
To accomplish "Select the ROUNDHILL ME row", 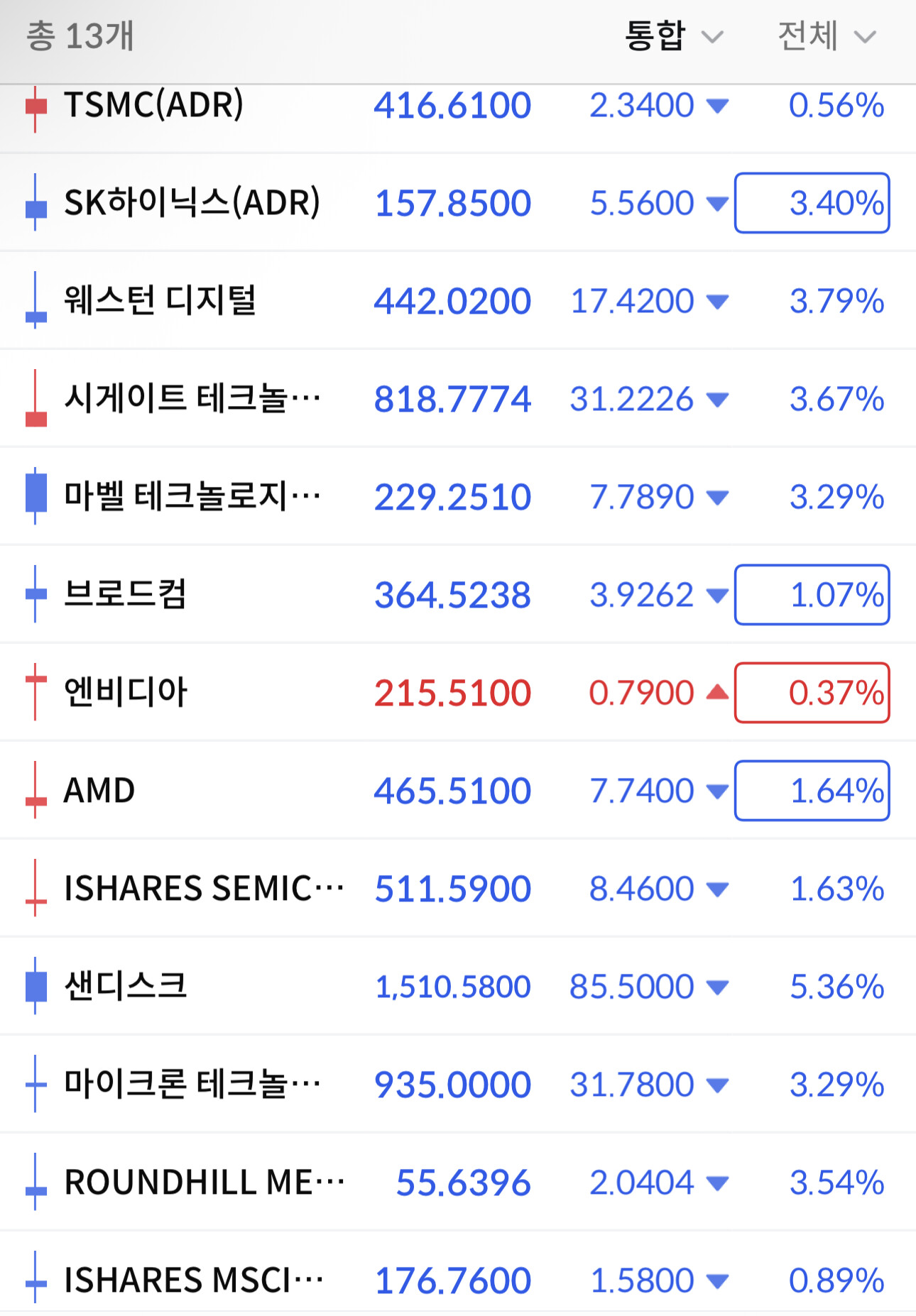I will click(458, 1182).
